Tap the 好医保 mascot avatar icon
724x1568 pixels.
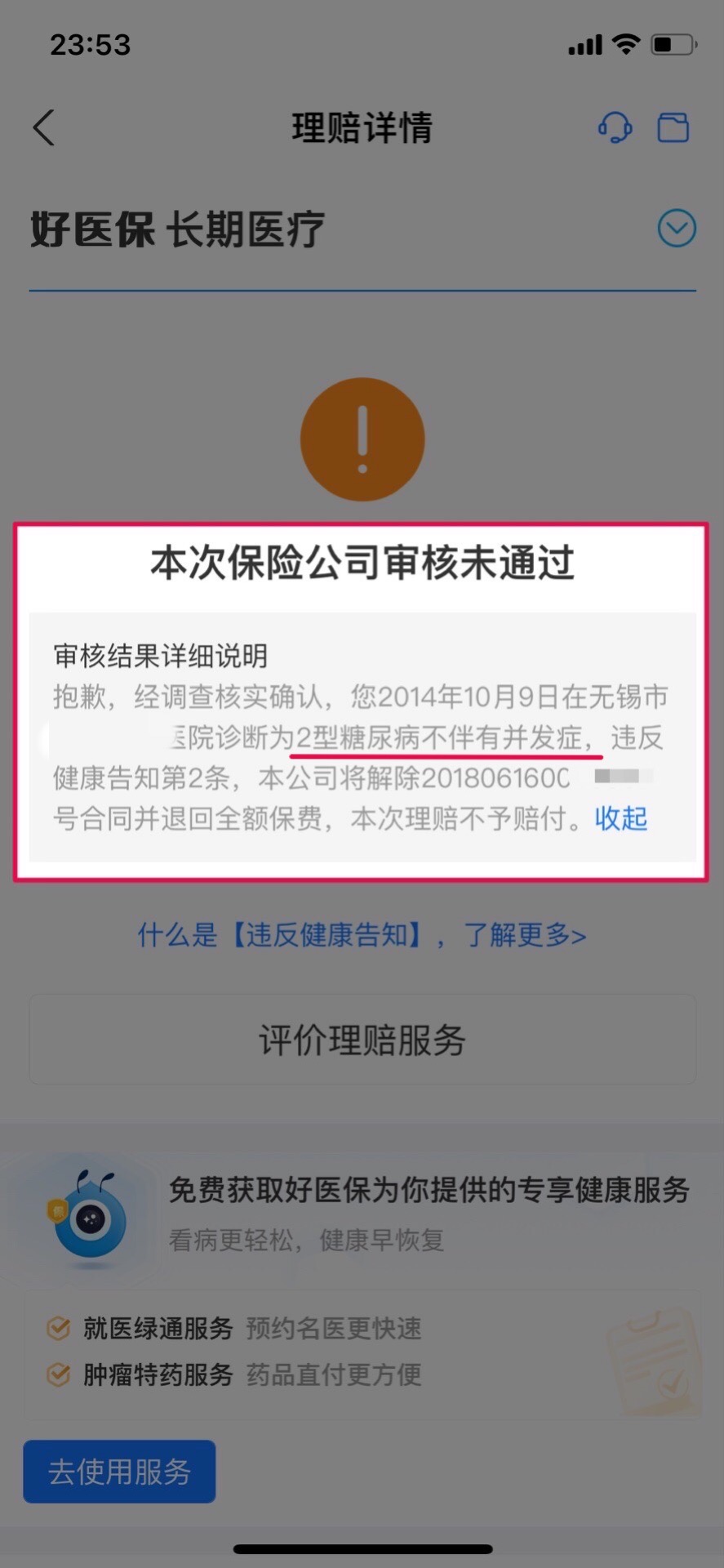tap(86, 1217)
